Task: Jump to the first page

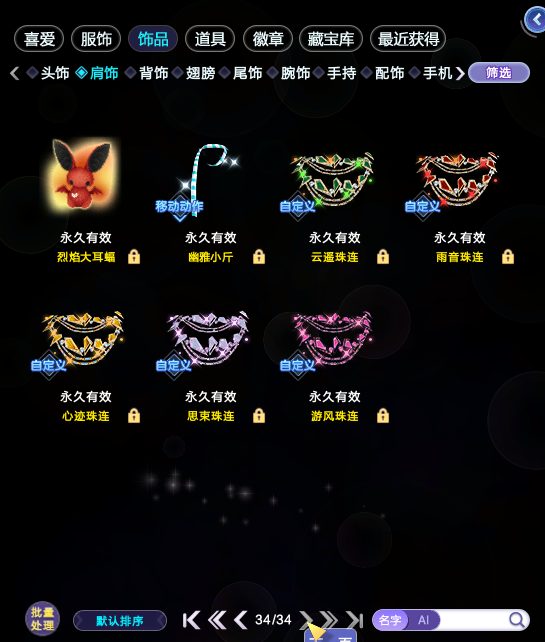Action: [x=191, y=620]
